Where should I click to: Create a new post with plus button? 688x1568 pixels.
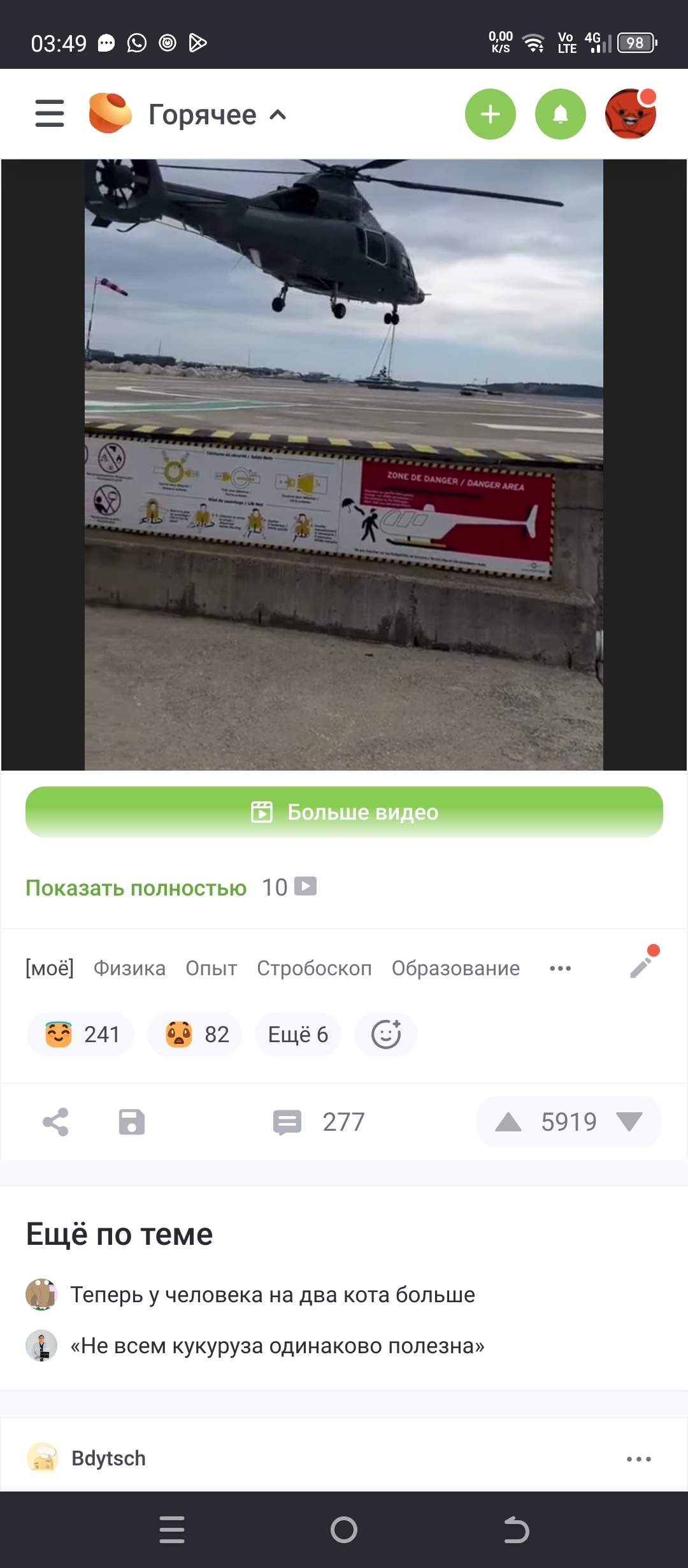tap(490, 114)
